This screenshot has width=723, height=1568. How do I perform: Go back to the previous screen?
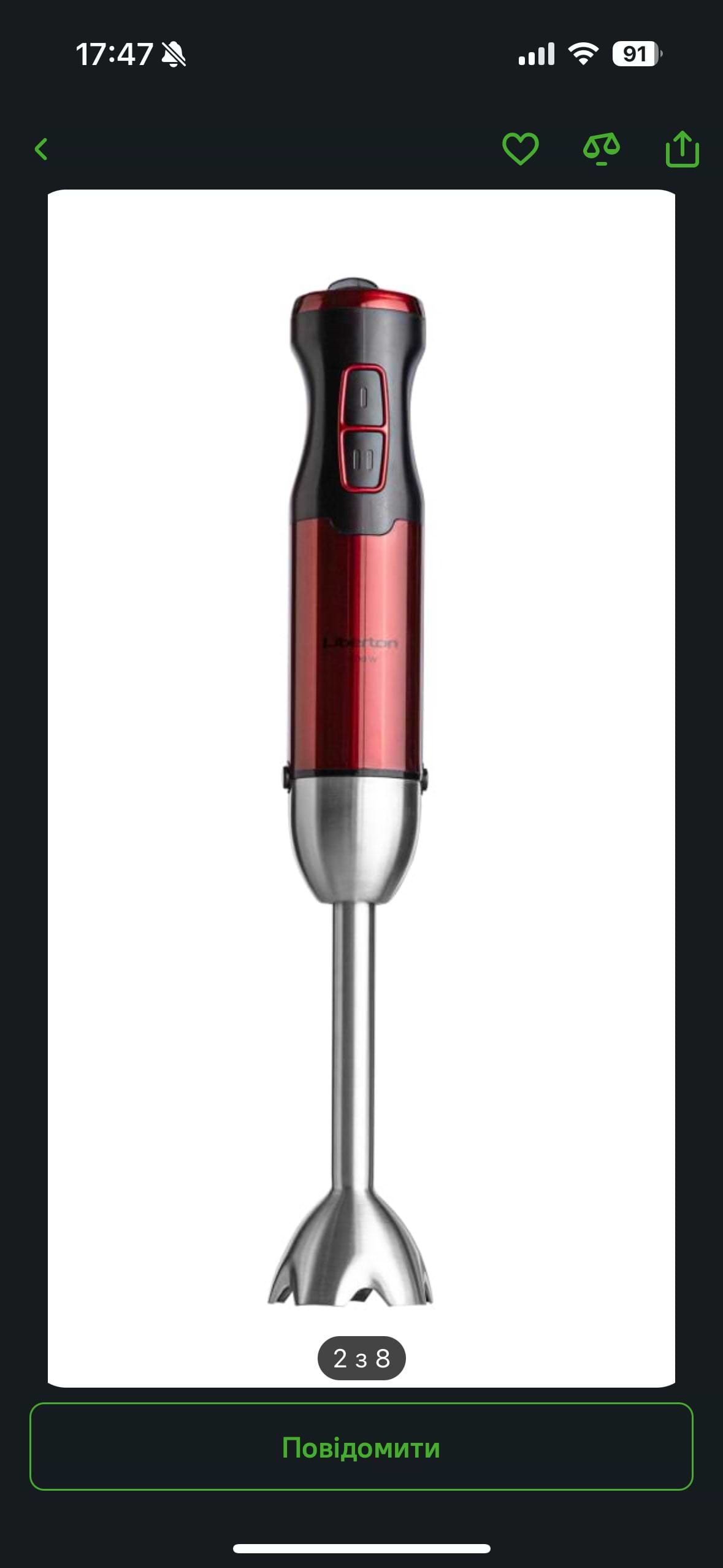(x=41, y=149)
